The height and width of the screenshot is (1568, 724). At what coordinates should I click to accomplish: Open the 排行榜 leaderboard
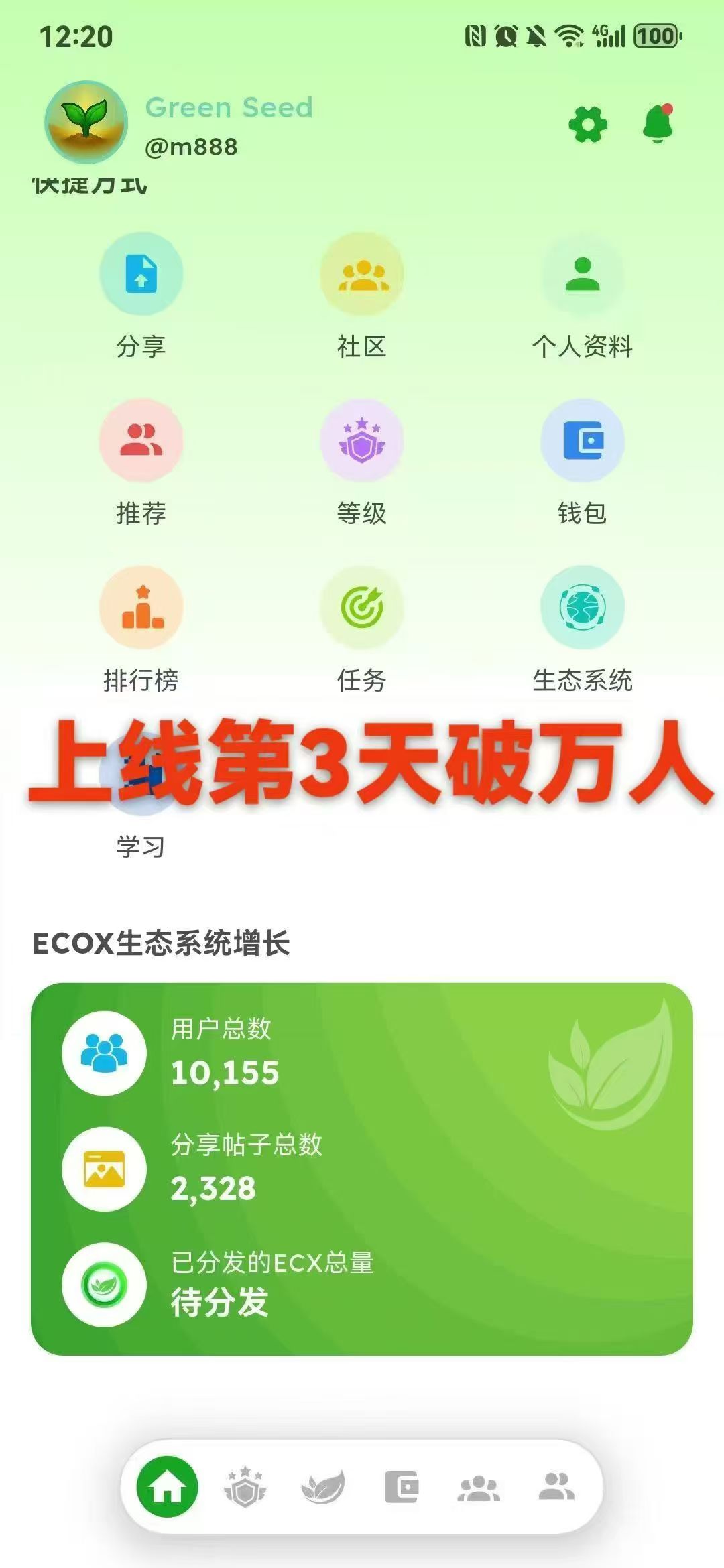(x=141, y=607)
